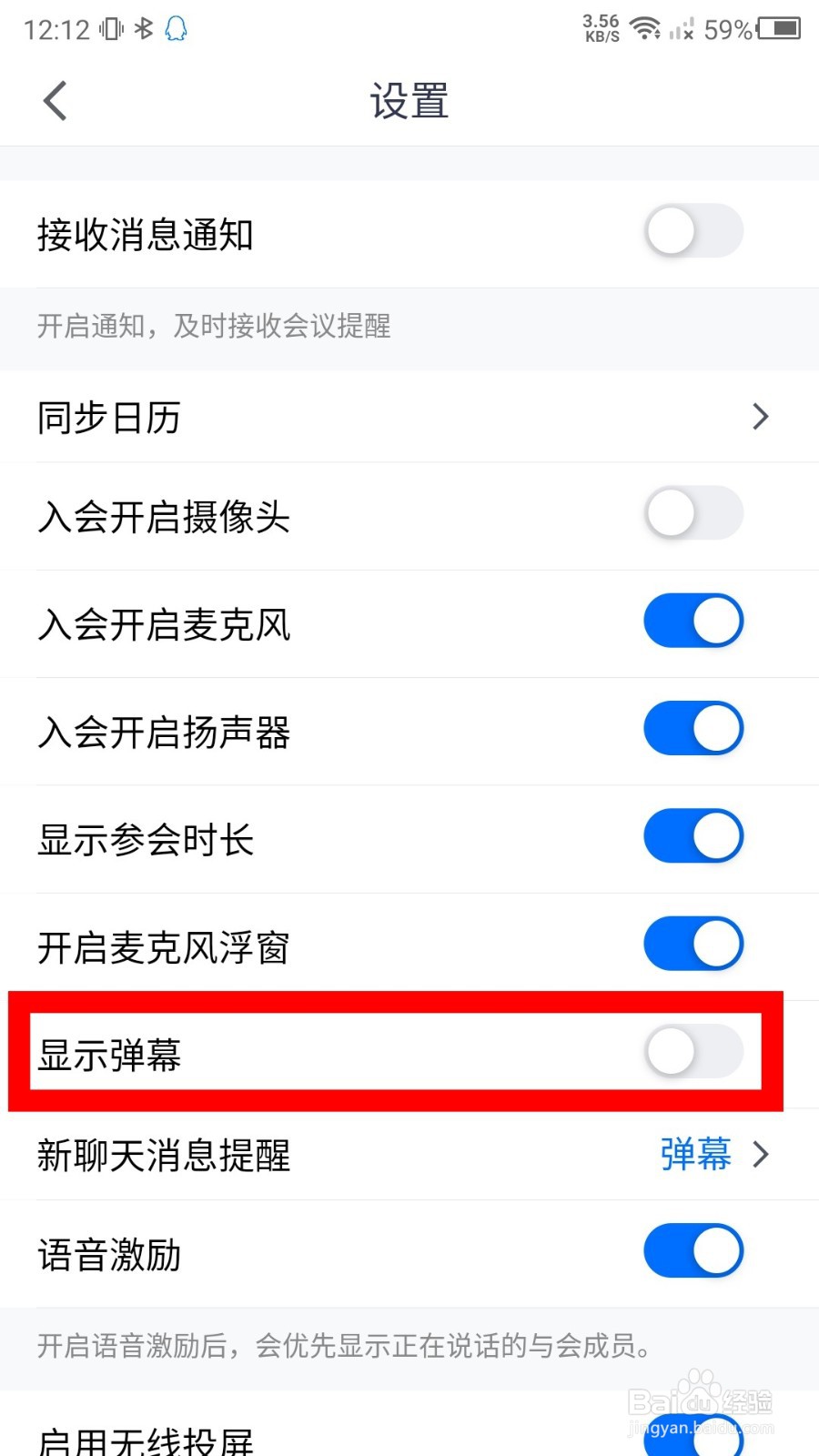Disable 入会开启麦克风 microphone toggle
The width and height of the screenshot is (819, 1456).
tap(693, 621)
